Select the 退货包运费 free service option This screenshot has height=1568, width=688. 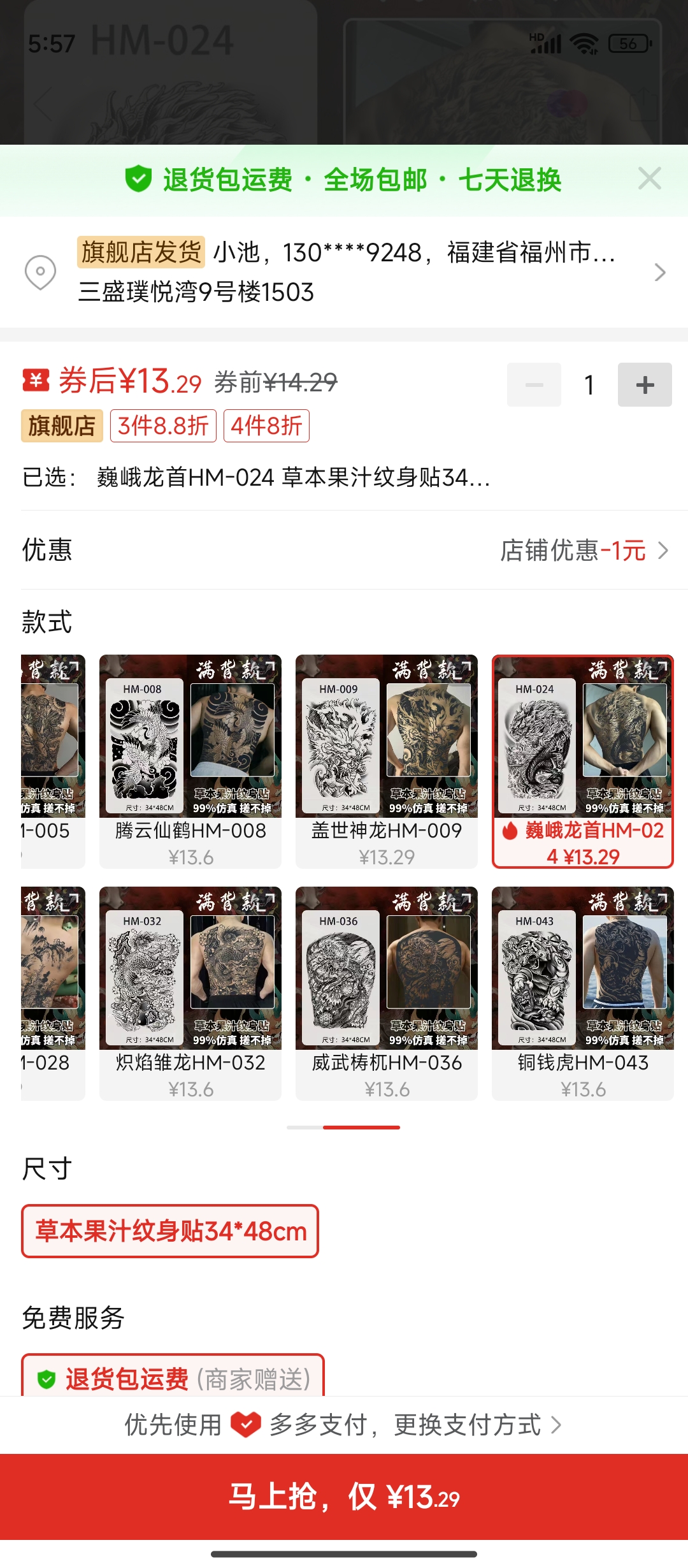[173, 1378]
